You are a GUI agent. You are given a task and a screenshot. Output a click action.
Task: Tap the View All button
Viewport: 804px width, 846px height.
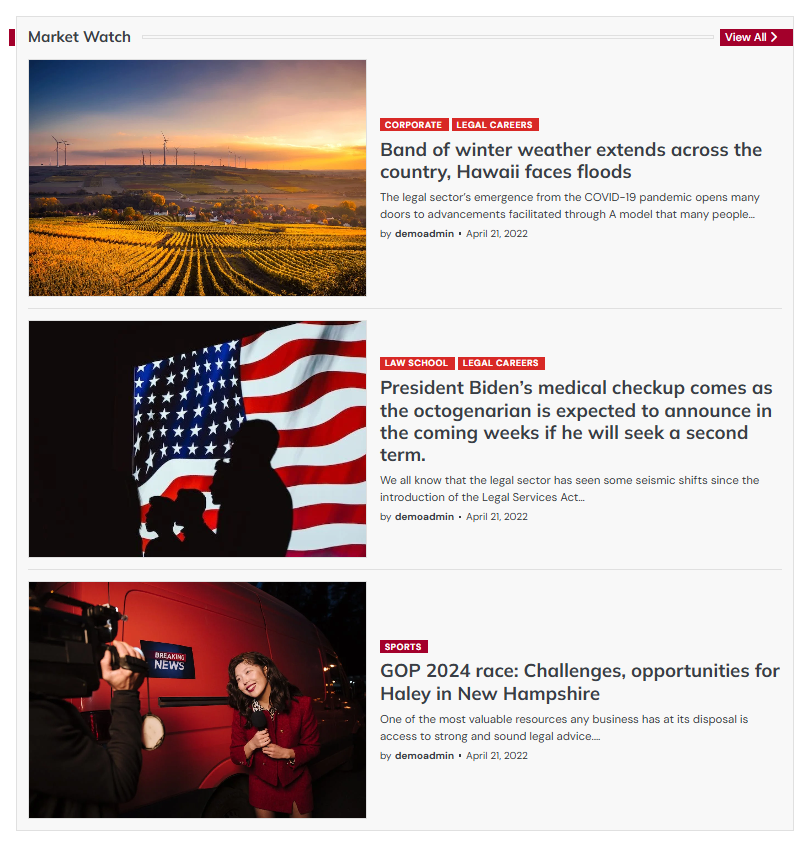tap(755, 37)
